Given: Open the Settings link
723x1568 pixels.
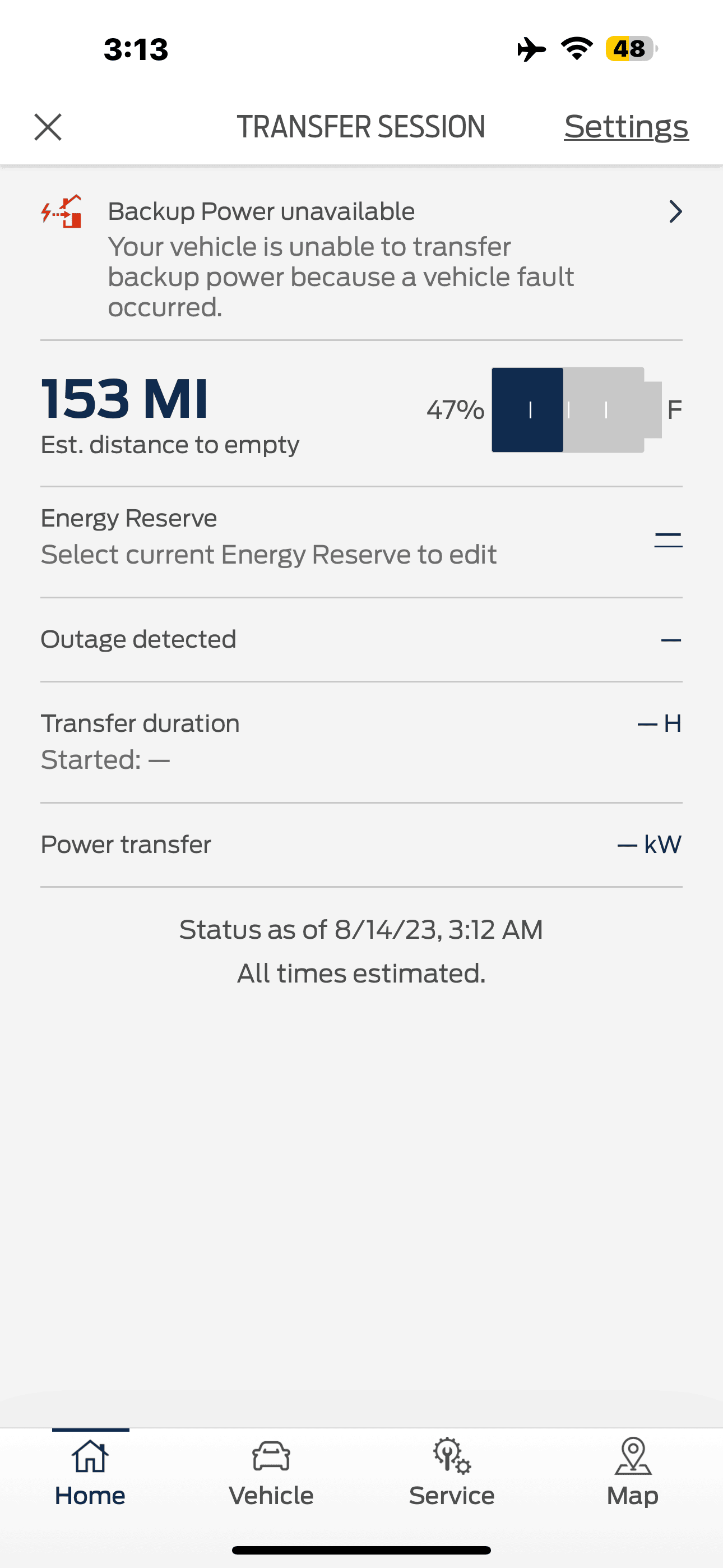Looking at the screenshot, I should 625,127.
